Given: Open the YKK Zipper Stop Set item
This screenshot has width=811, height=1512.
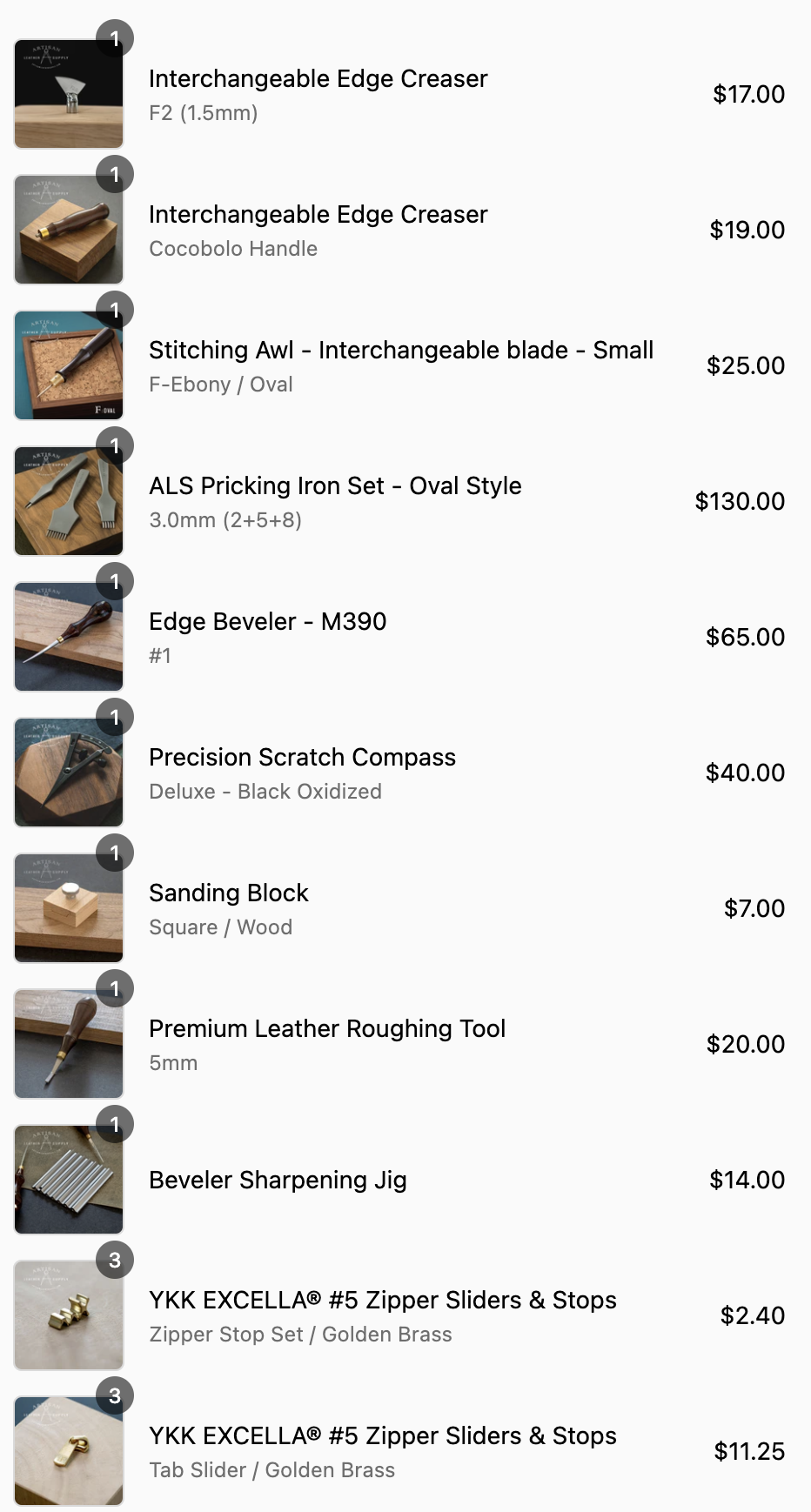Looking at the screenshot, I should click(382, 1301).
